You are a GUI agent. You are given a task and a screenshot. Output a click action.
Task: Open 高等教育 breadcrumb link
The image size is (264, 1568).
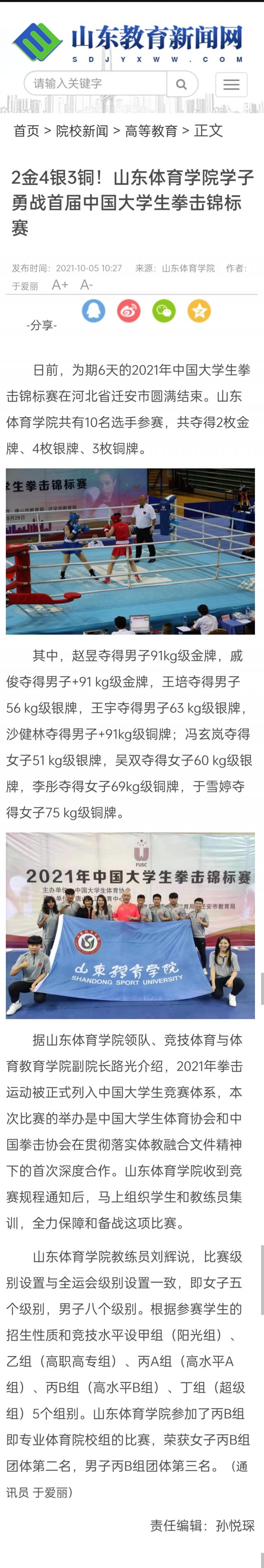point(151,131)
